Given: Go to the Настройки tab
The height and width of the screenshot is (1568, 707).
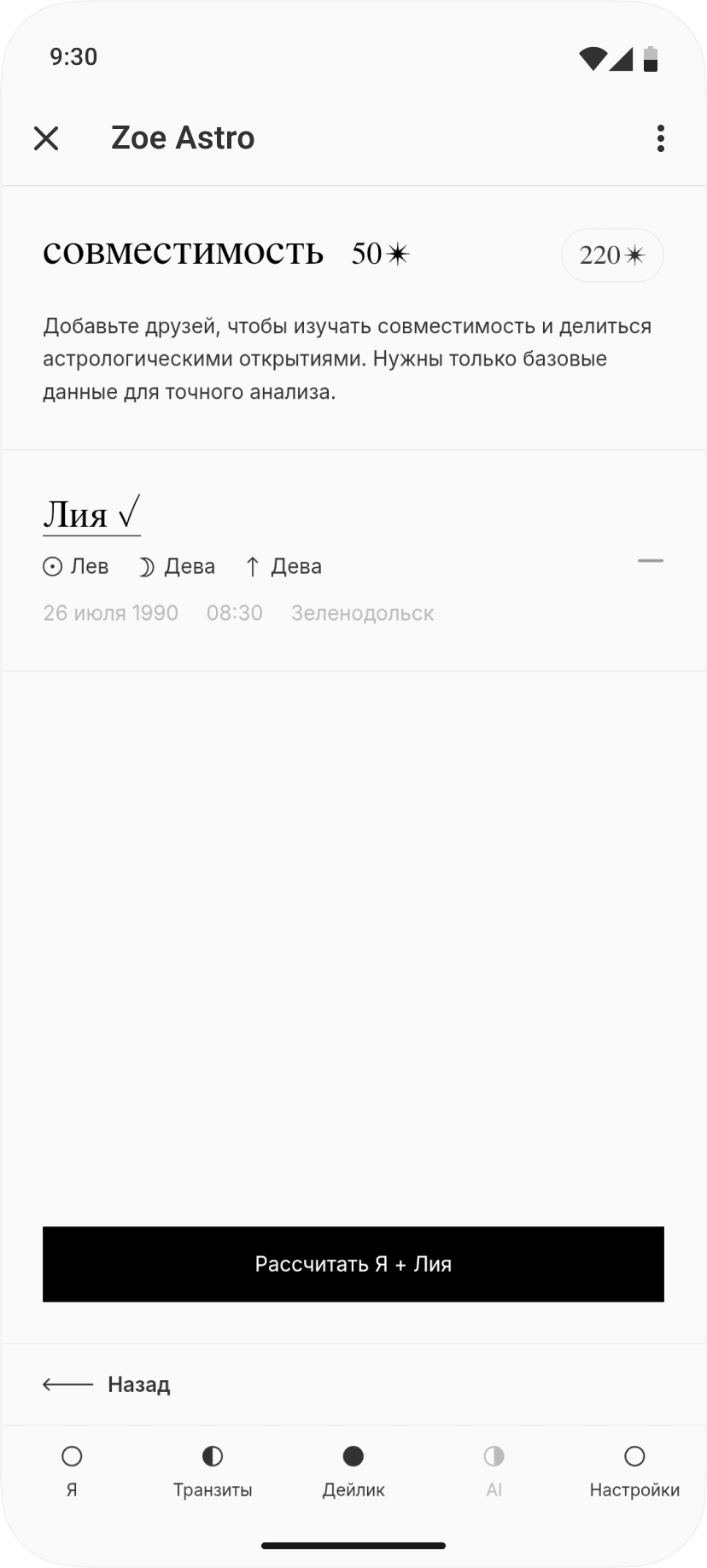Looking at the screenshot, I should 634,1471.
